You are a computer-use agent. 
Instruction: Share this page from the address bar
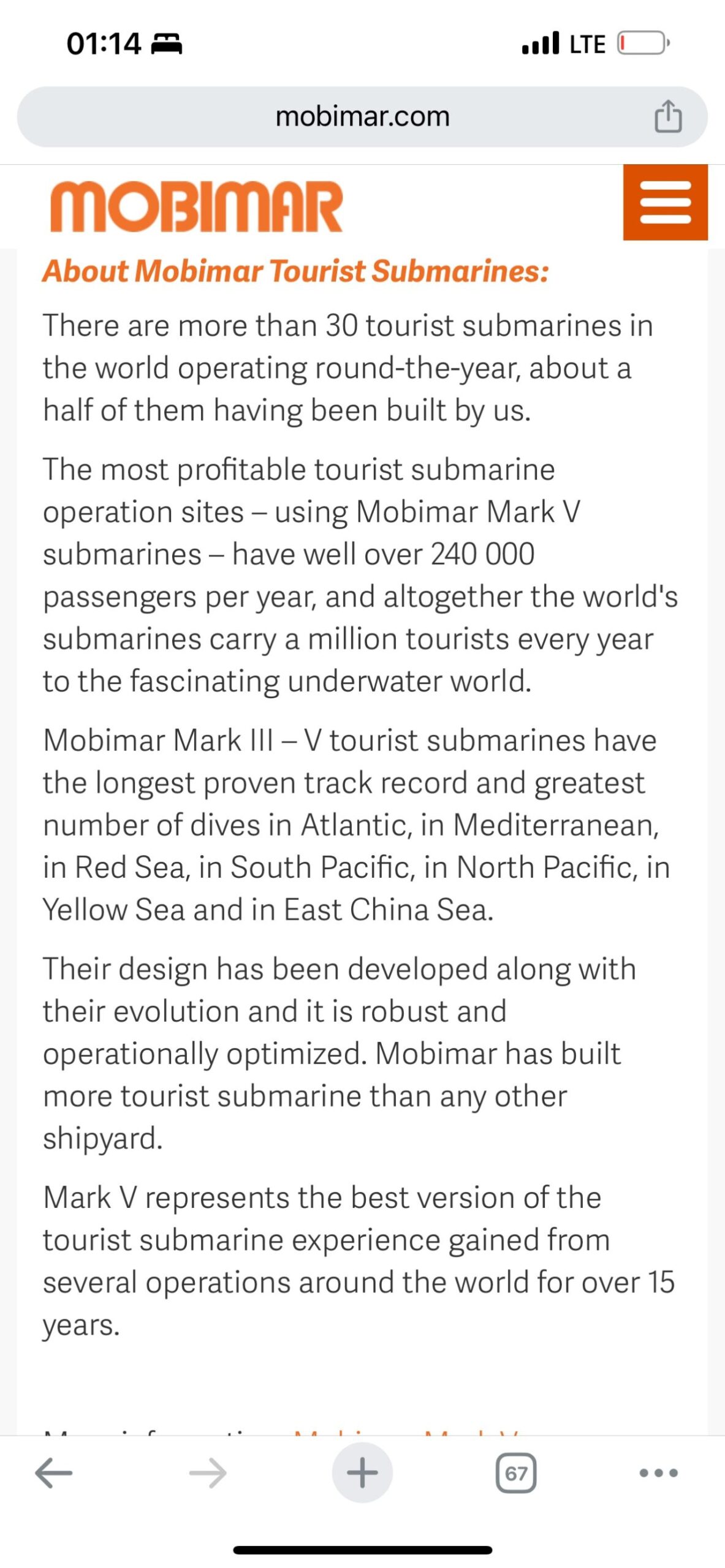(x=667, y=116)
